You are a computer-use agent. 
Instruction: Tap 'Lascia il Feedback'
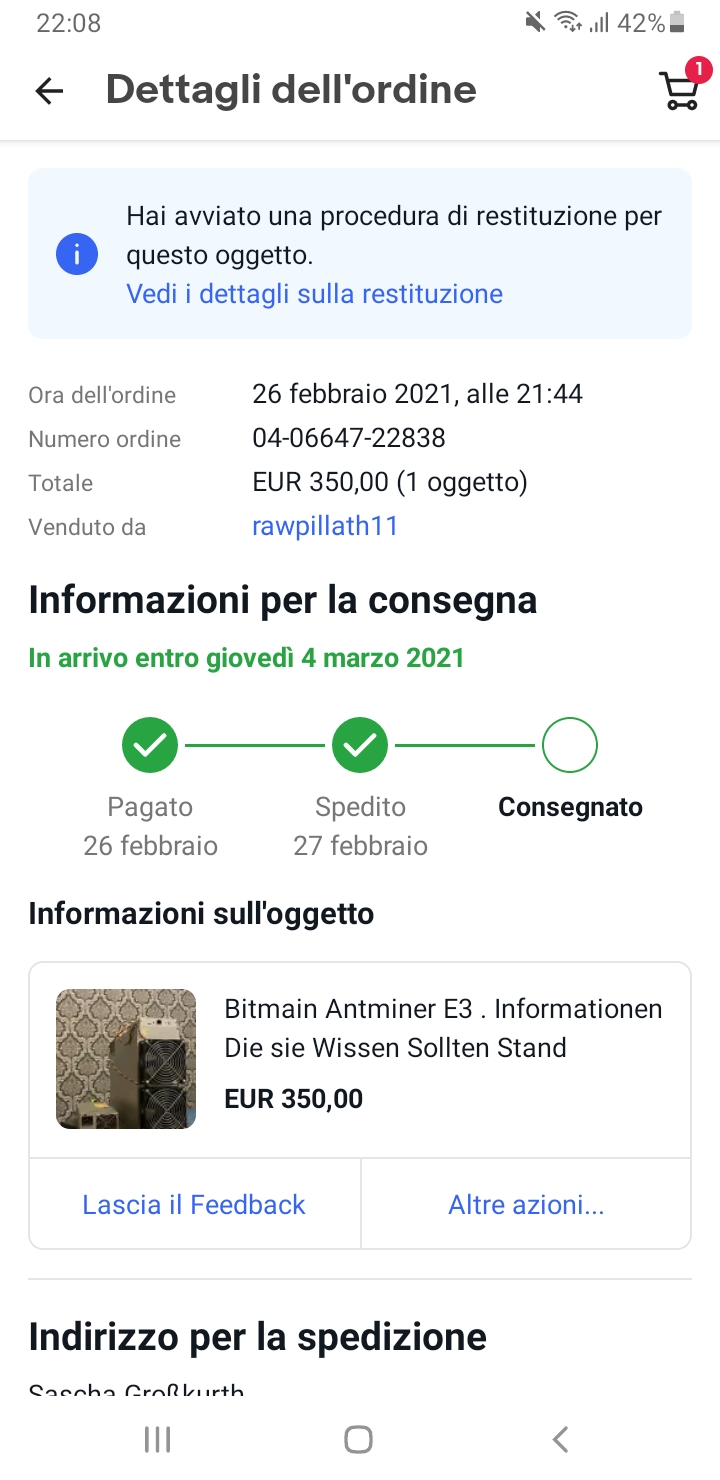click(194, 1205)
